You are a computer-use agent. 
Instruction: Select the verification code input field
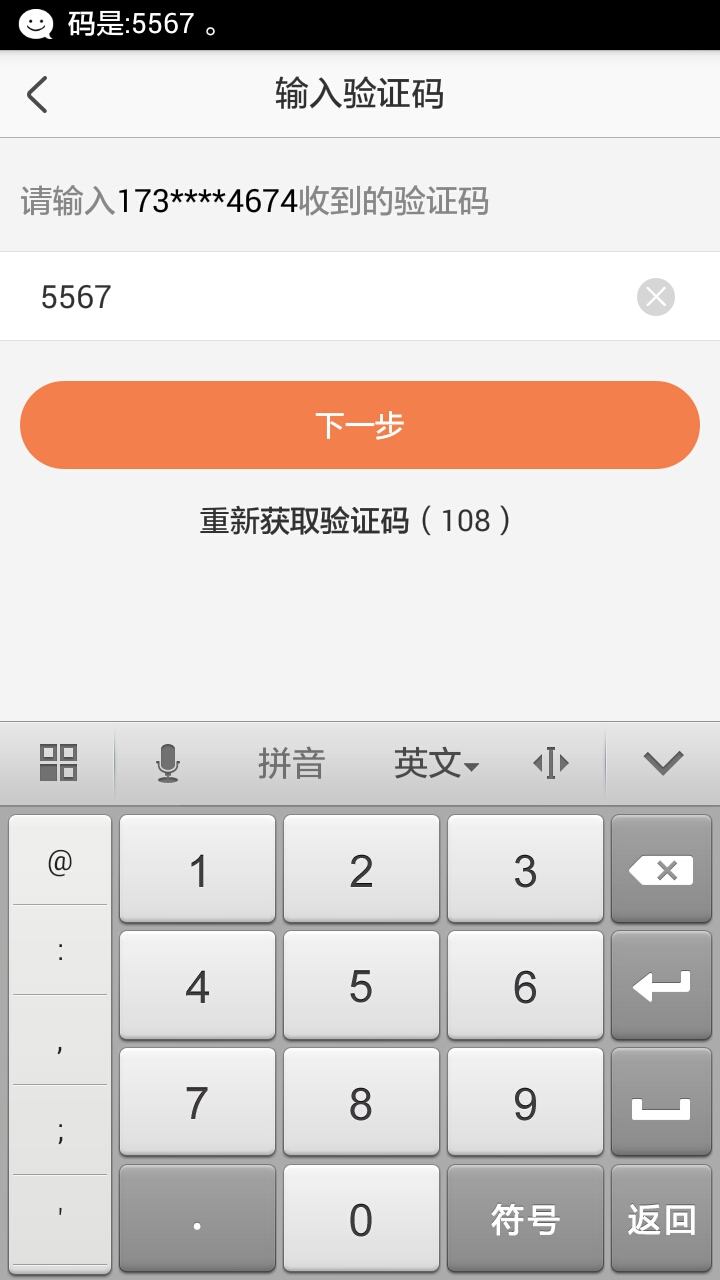[x=300, y=296]
